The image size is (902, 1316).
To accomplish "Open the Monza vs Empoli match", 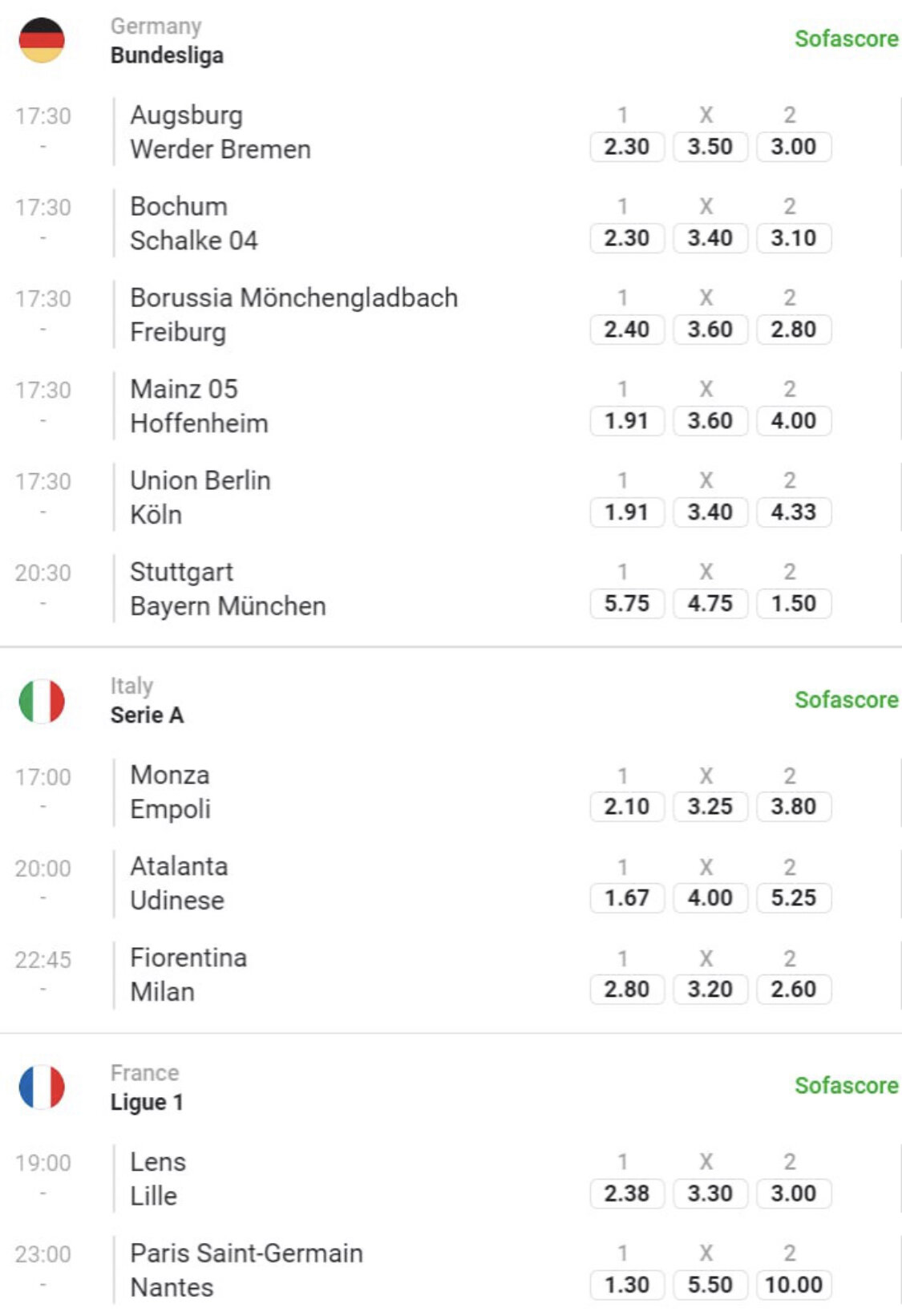I will 170,792.
